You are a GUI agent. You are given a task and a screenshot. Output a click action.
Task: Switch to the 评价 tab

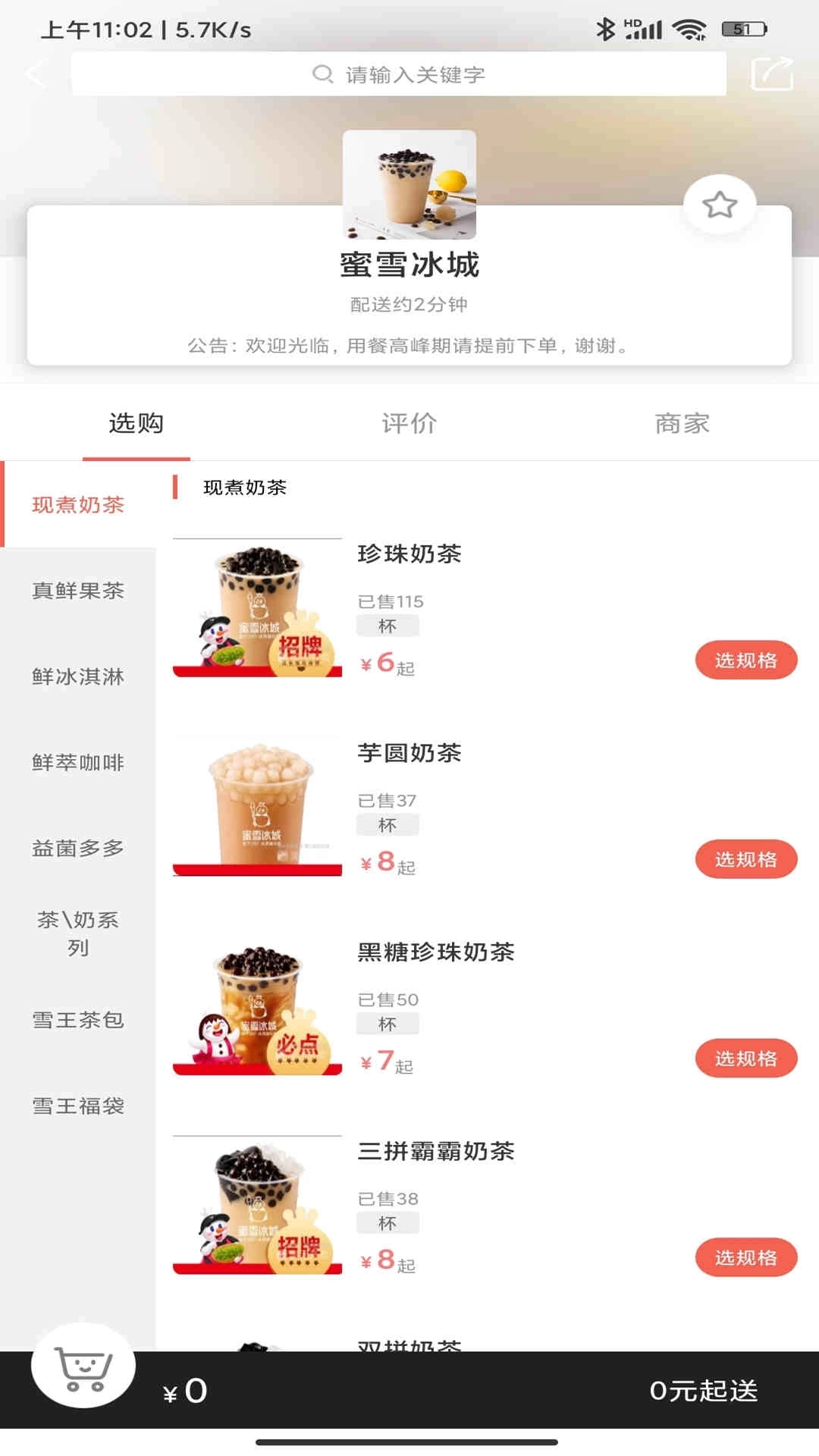pyautogui.click(x=409, y=423)
